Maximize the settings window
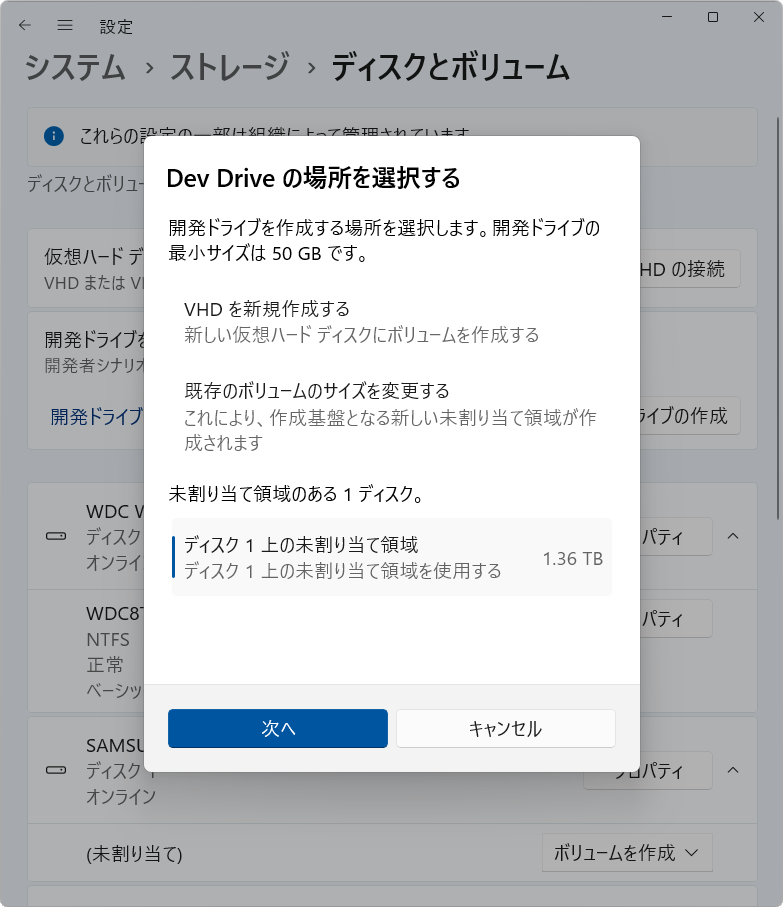783x907 pixels. (x=712, y=17)
